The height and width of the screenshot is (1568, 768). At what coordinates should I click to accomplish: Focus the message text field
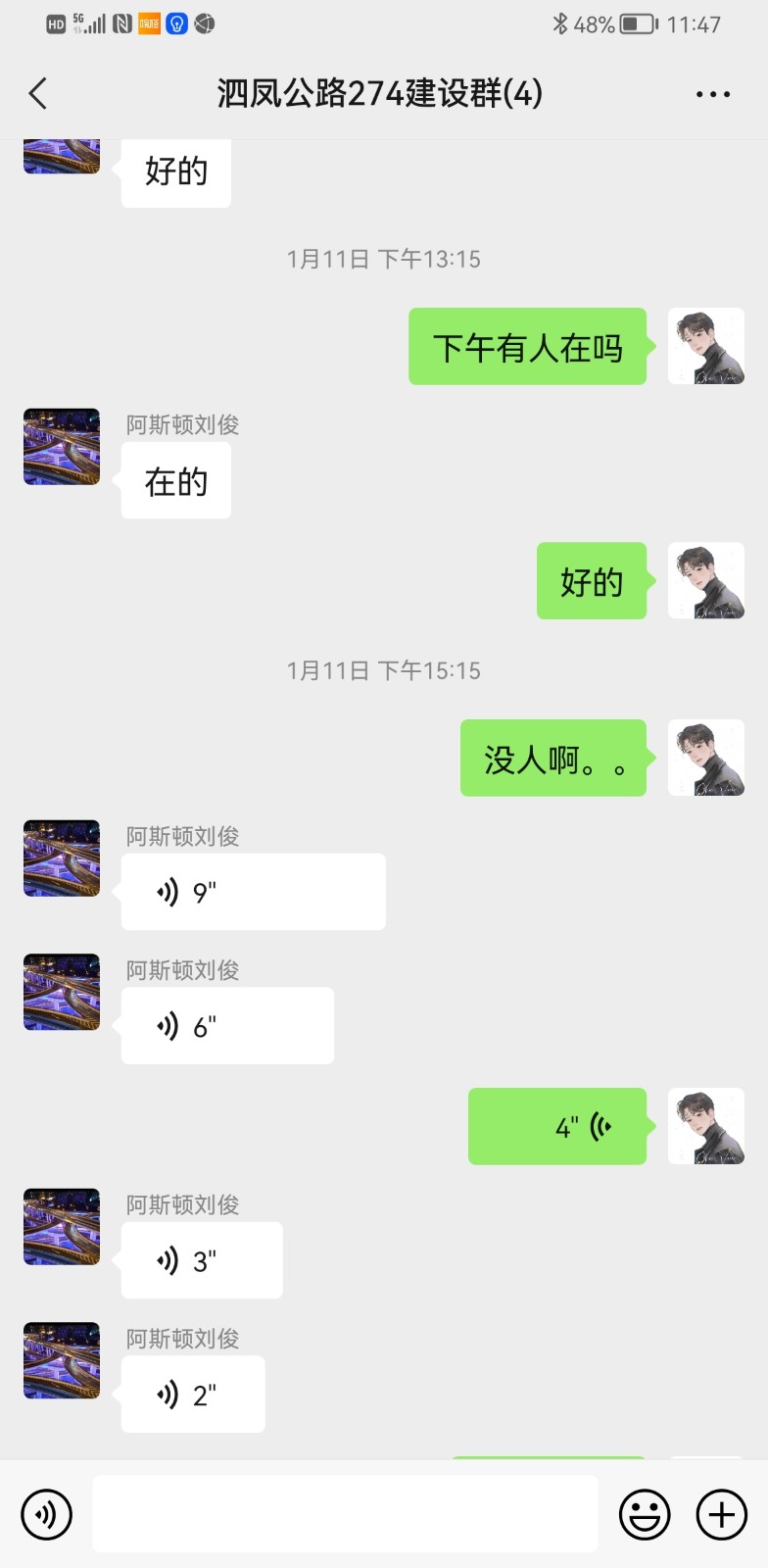coord(345,1515)
